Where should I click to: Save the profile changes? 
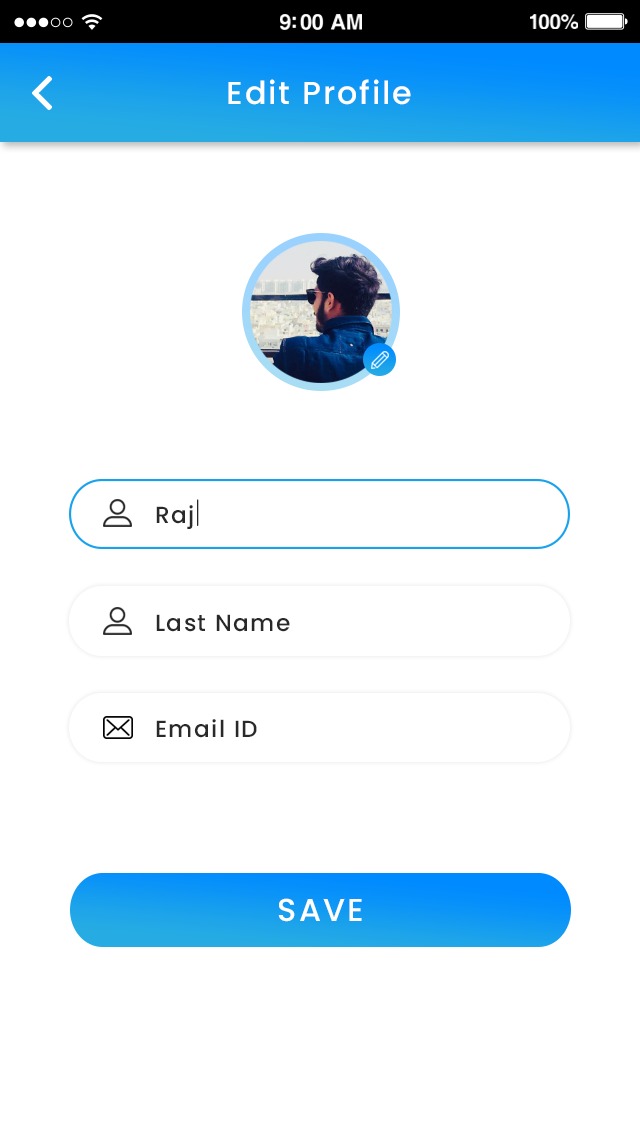(320, 910)
